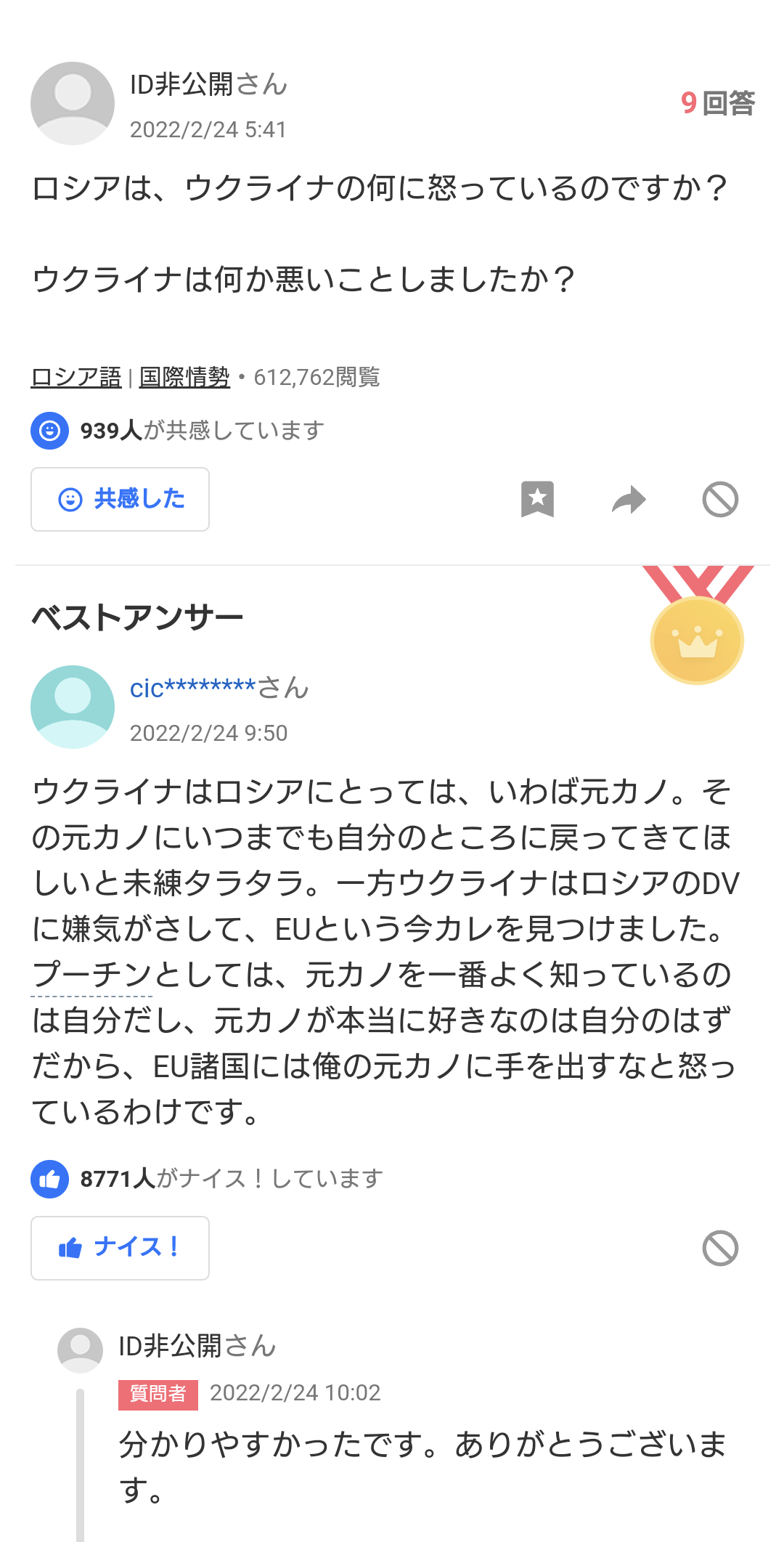784x1542 pixels.
Task: Report the best answer with the block icon
Action: 720,1248
